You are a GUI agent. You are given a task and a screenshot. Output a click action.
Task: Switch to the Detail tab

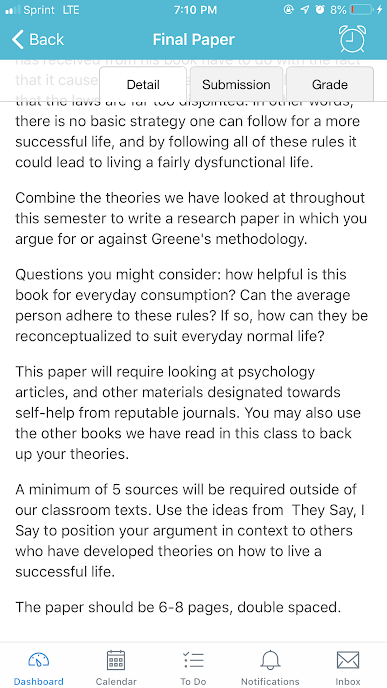point(143,84)
